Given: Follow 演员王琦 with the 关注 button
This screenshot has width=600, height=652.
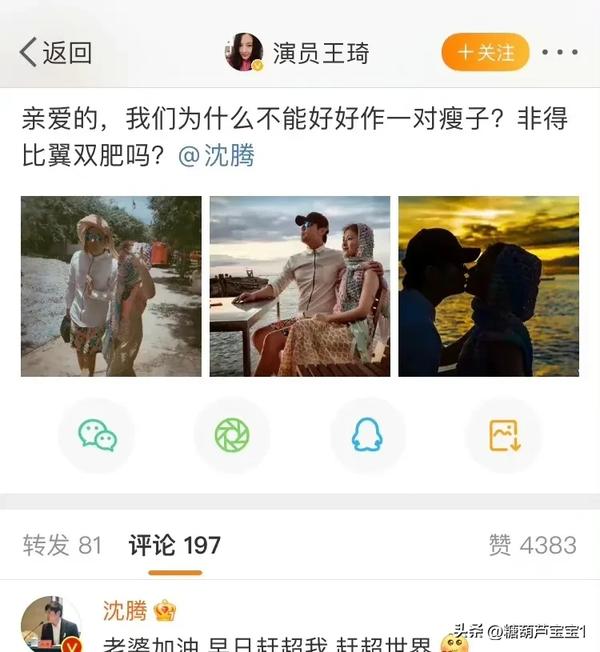Looking at the screenshot, I should (485, 52).
